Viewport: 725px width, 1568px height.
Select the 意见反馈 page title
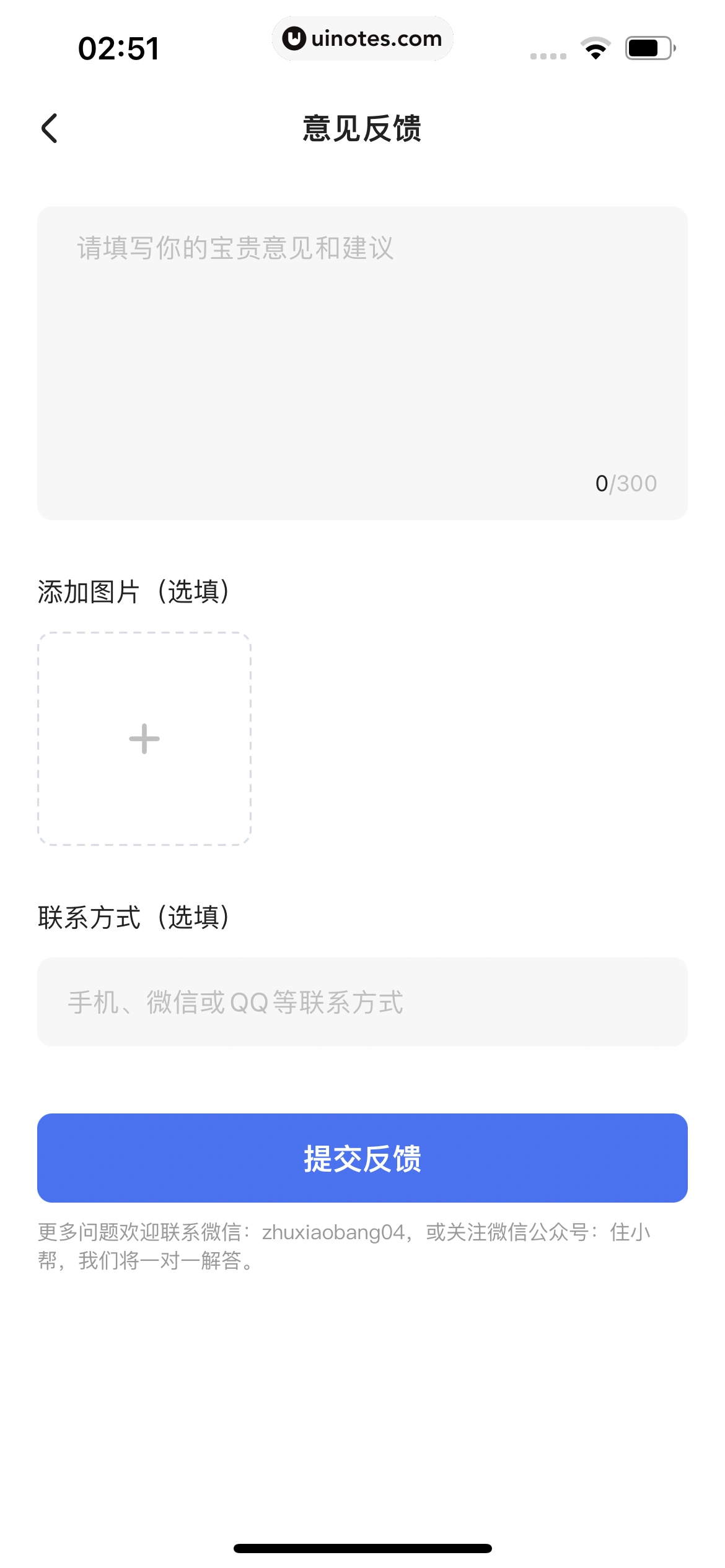[362, 128]
